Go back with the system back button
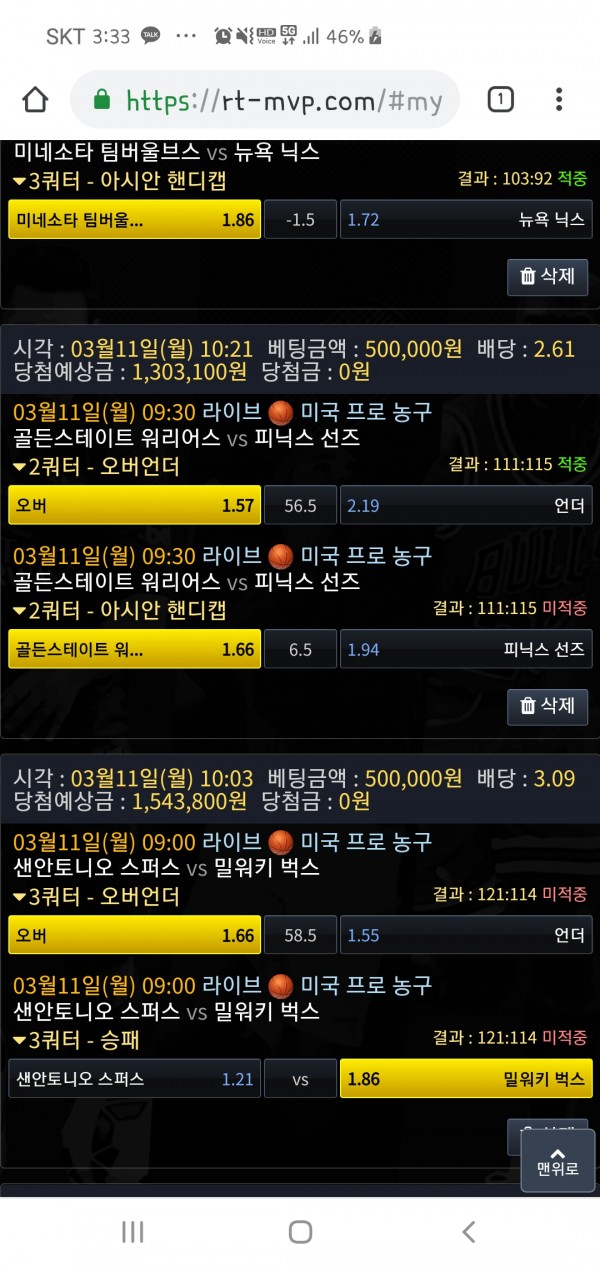The height and width of the screenshot is (1267, 600). (468, 1231)
